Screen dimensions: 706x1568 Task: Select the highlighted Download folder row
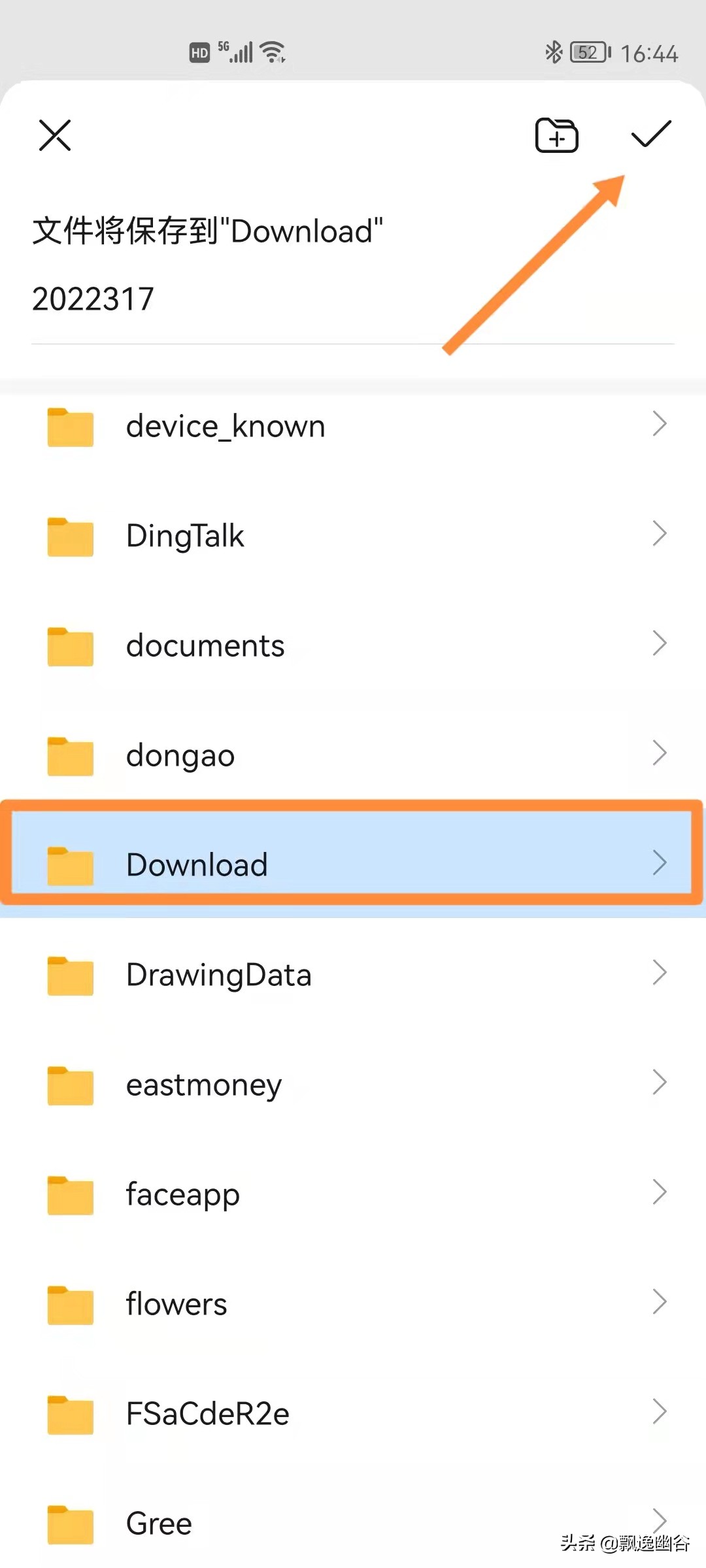(x=353, y=864)
